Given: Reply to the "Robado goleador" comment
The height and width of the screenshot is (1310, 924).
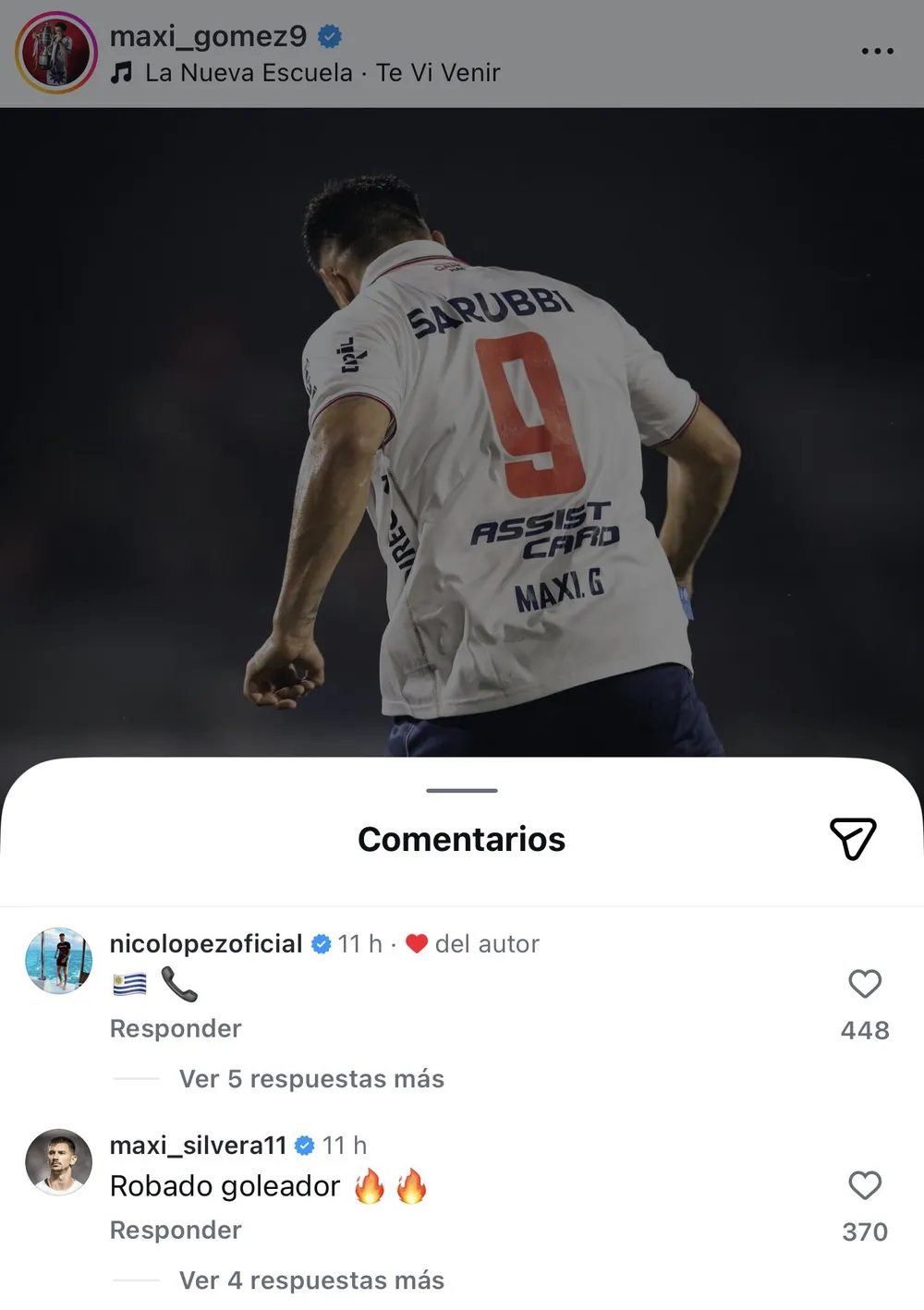Looking at the screenshot, I should click(176, 1230).
